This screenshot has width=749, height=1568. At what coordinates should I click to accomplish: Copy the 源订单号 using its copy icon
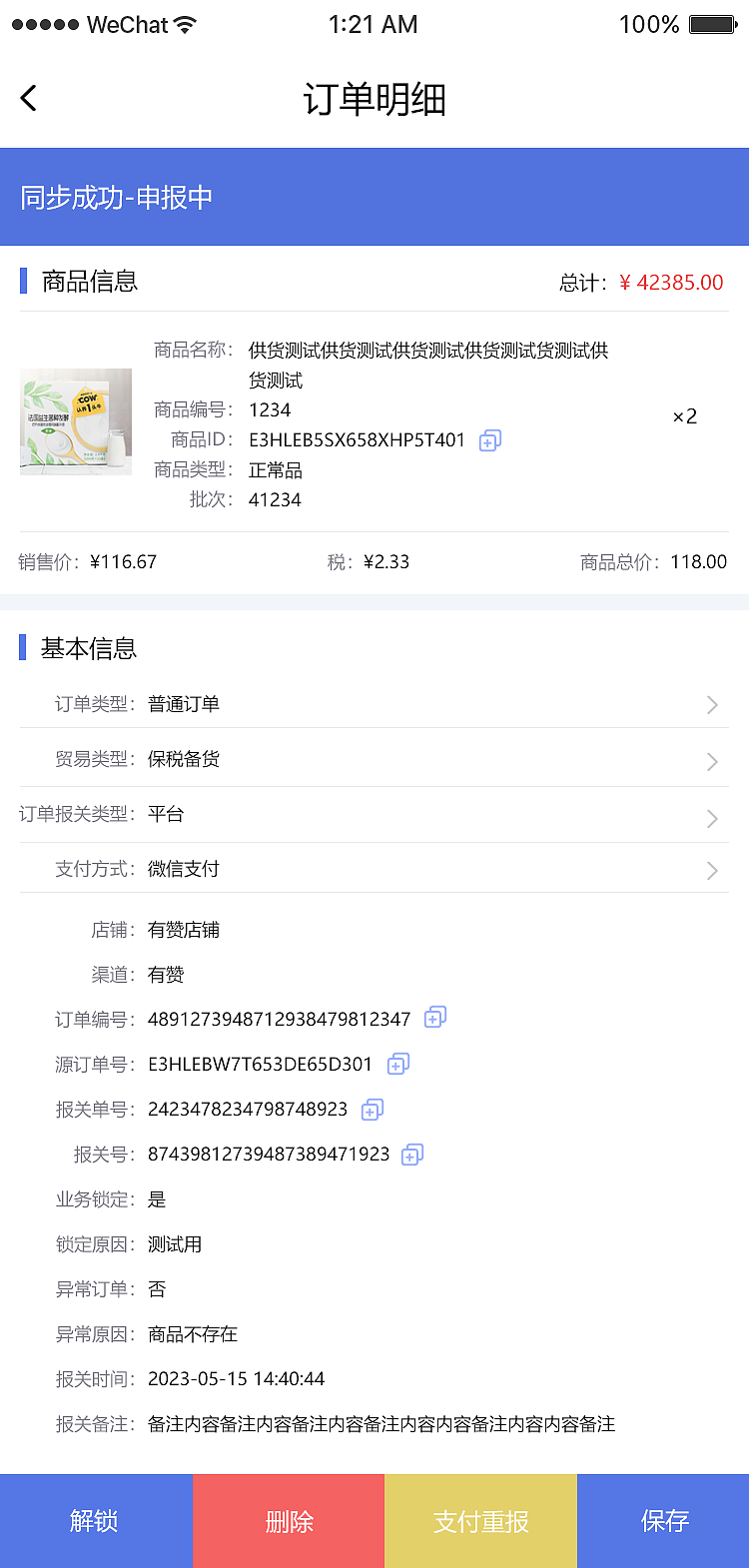396,1064
